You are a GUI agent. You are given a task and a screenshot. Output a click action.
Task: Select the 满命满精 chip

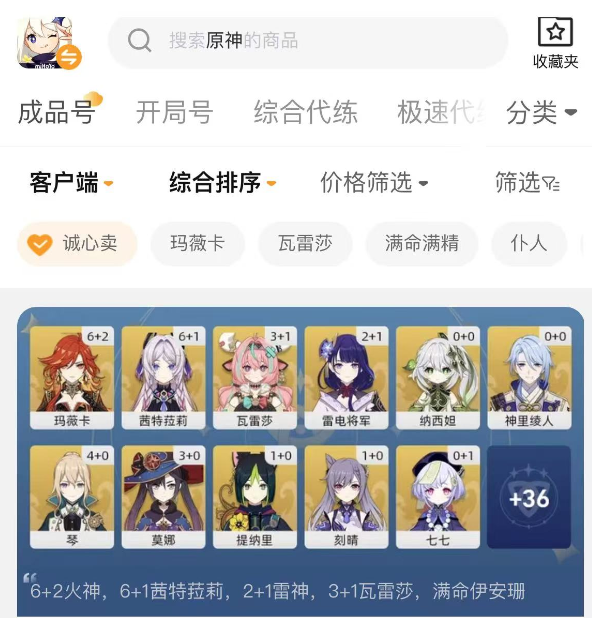pos(422,244)
